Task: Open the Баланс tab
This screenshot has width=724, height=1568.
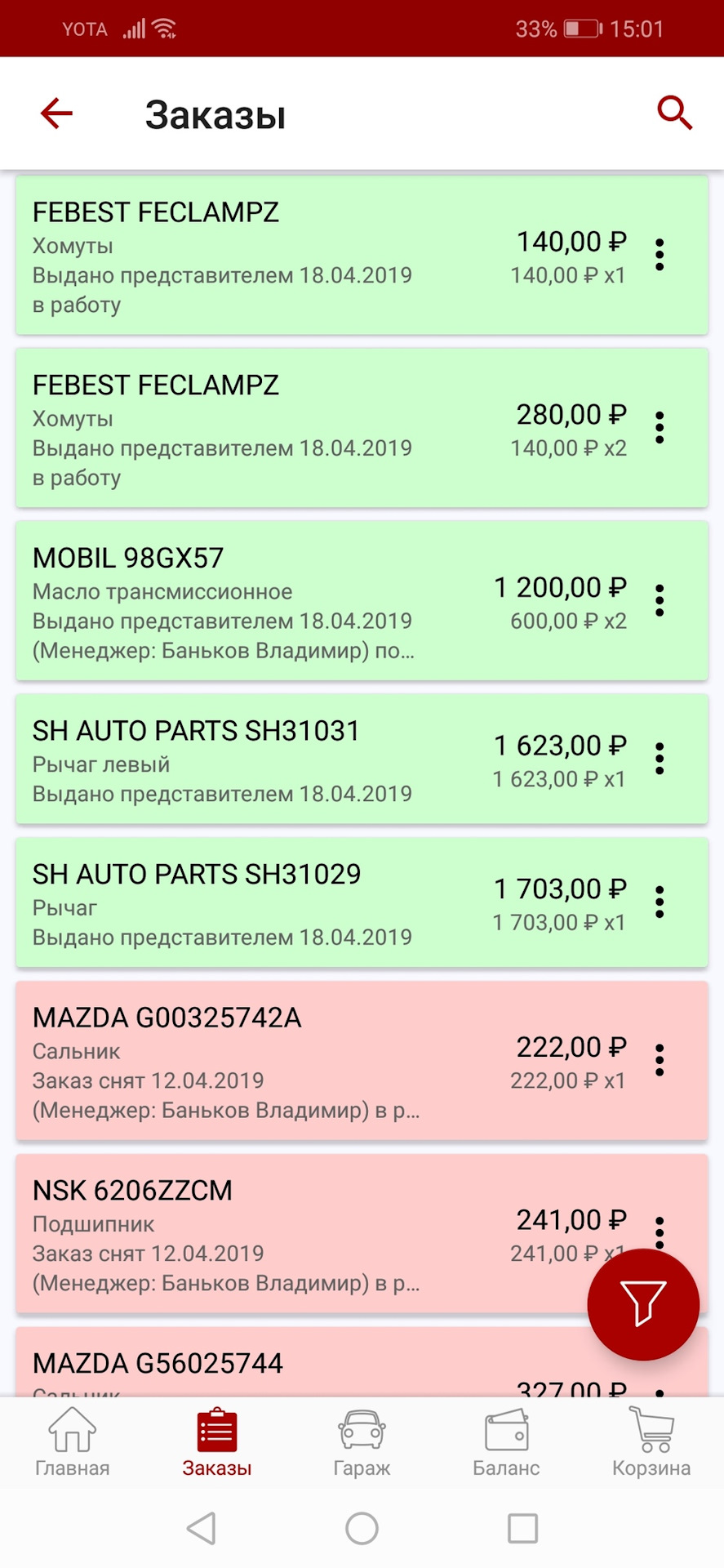Action: (x=506, y=1443)
